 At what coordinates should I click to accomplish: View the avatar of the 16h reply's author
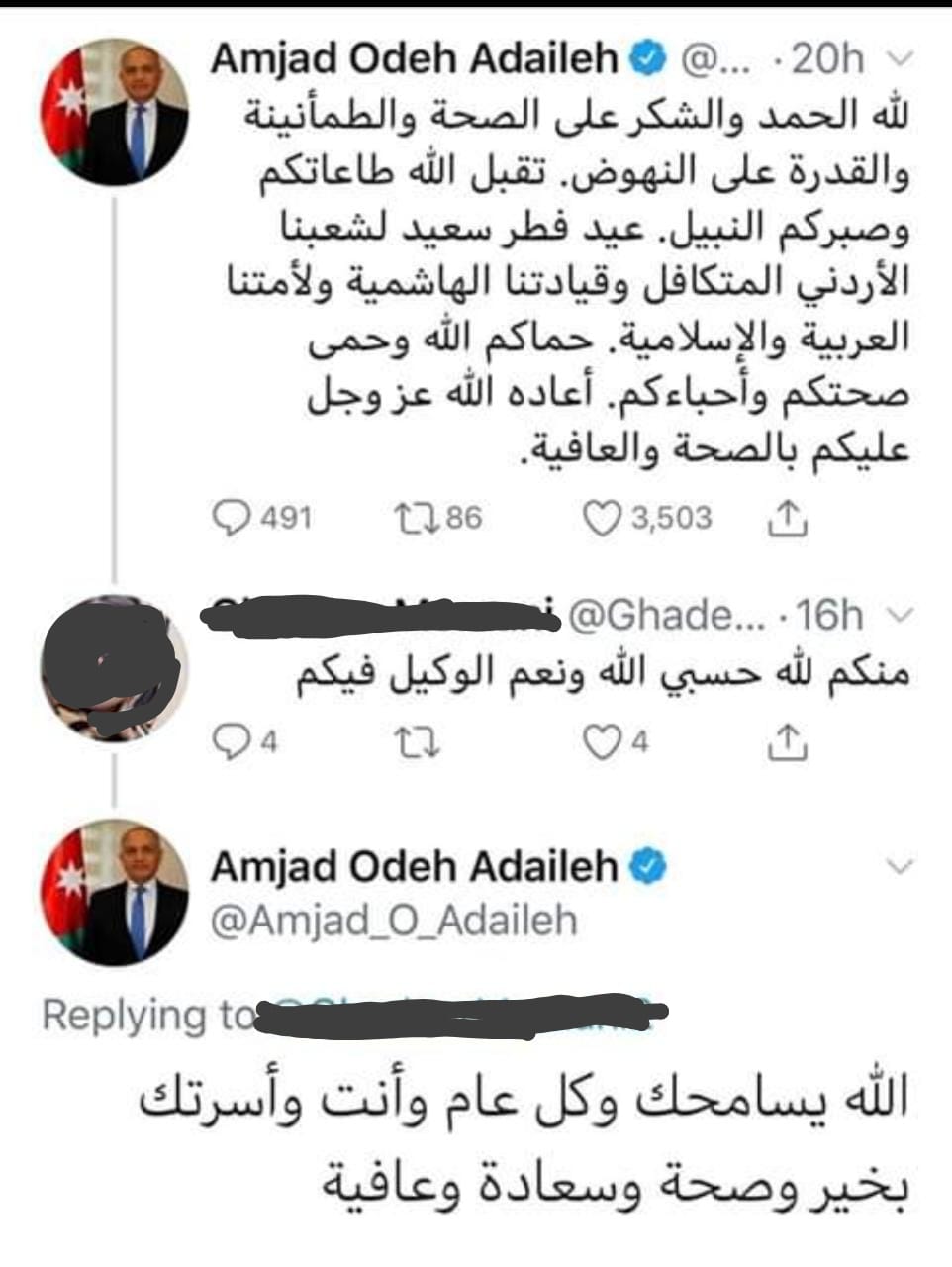(115, 668)
